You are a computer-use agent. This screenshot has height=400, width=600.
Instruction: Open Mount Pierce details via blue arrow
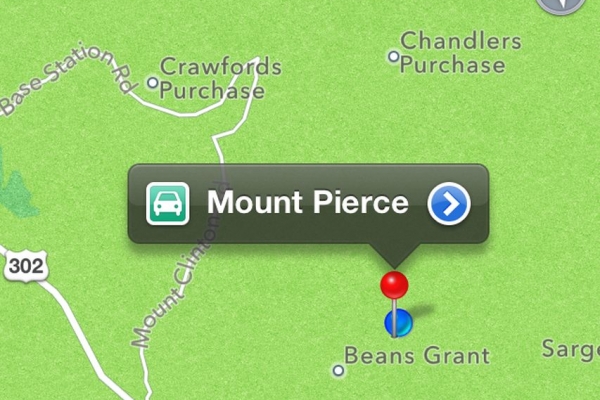pos(449,204)
